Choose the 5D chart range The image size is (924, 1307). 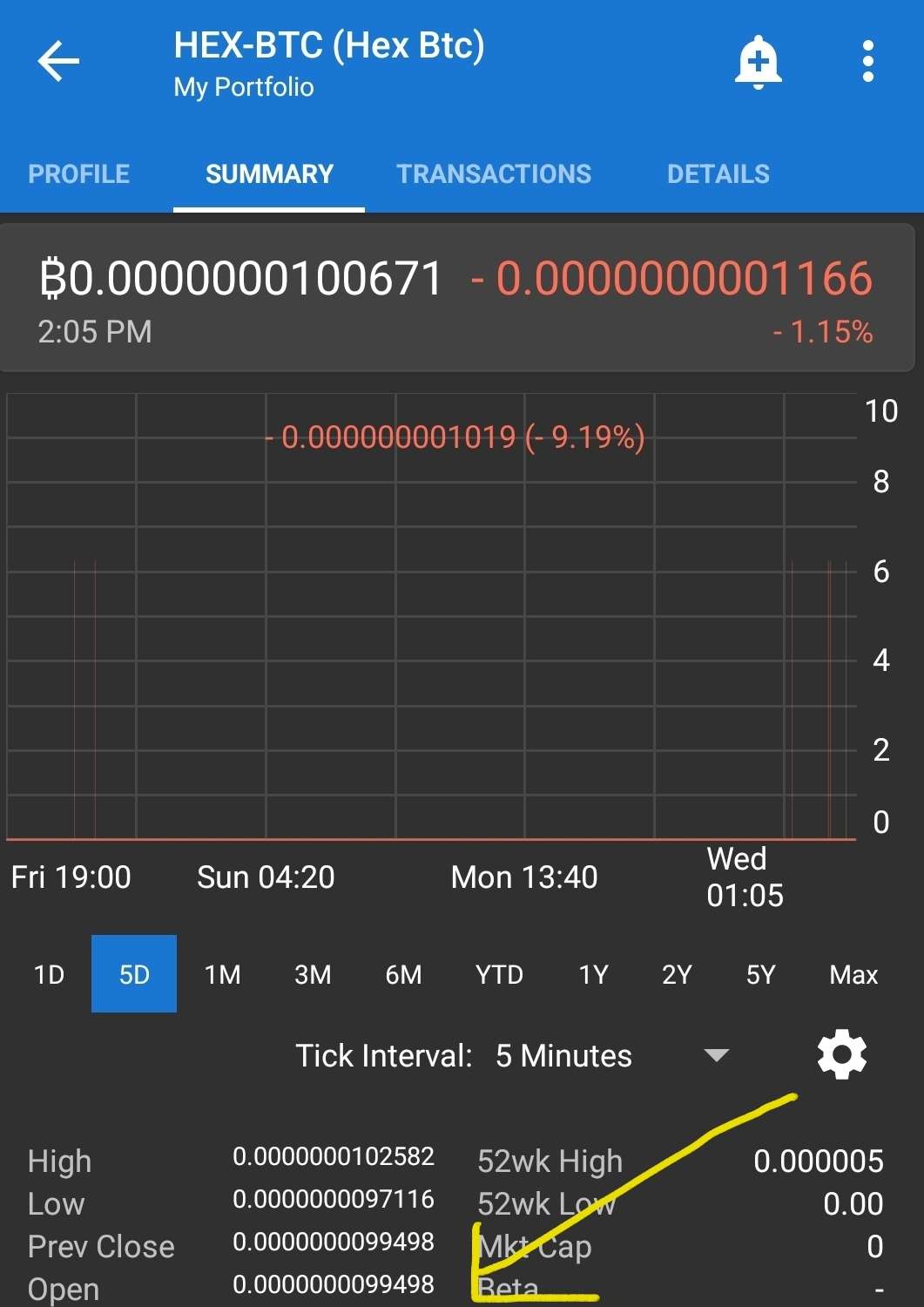tap(134, 974)
